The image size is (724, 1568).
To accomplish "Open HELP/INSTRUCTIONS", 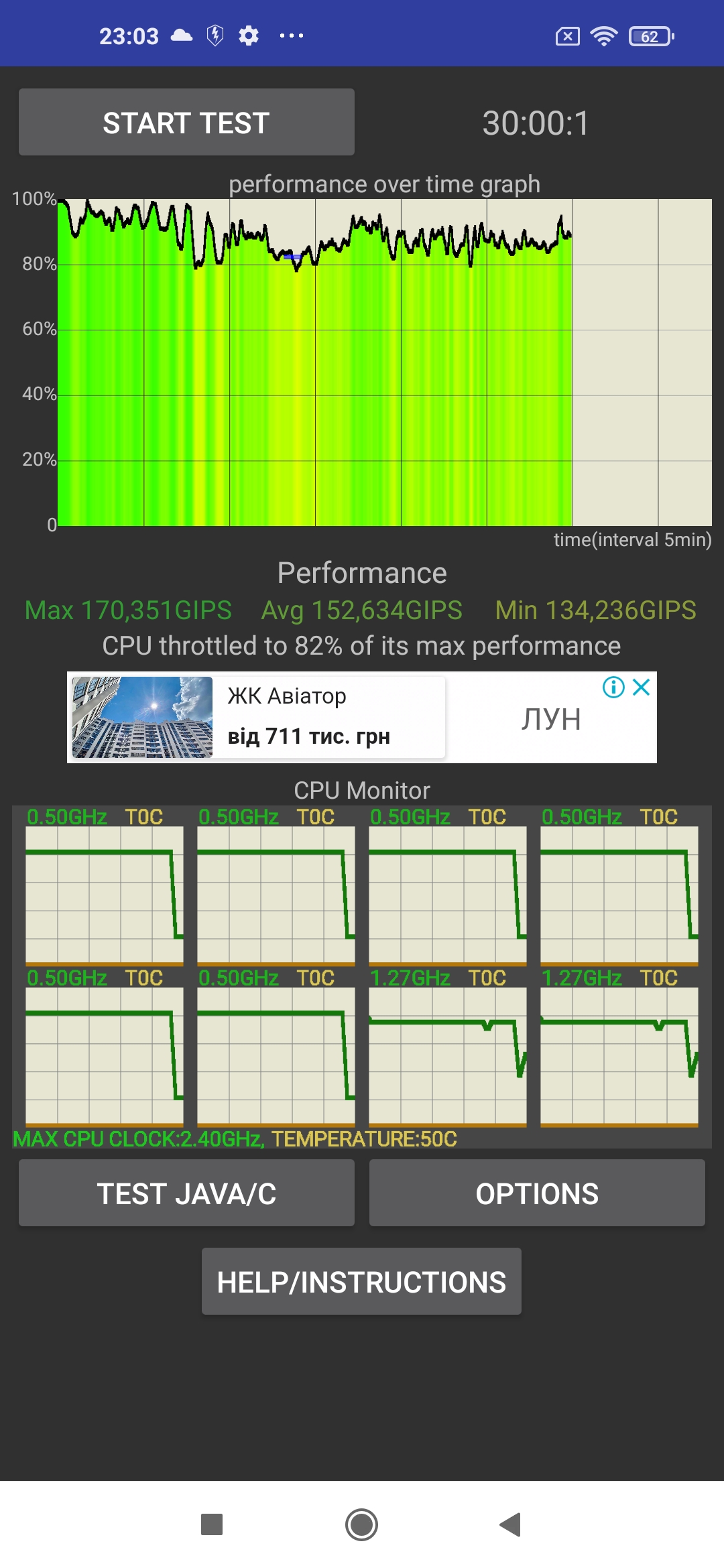I will (x=361, y=1281).
